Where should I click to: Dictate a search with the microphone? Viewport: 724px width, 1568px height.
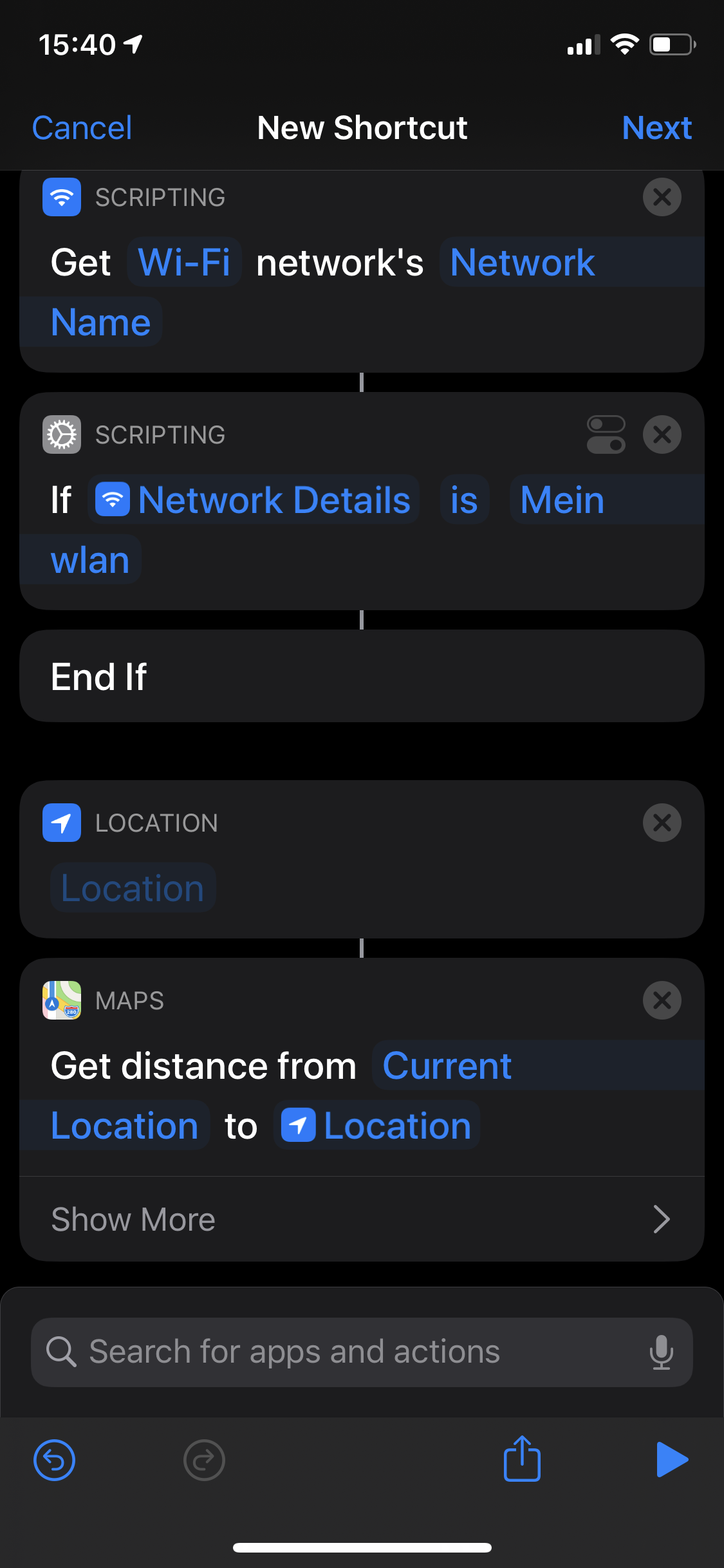(x=661, y=1352)
